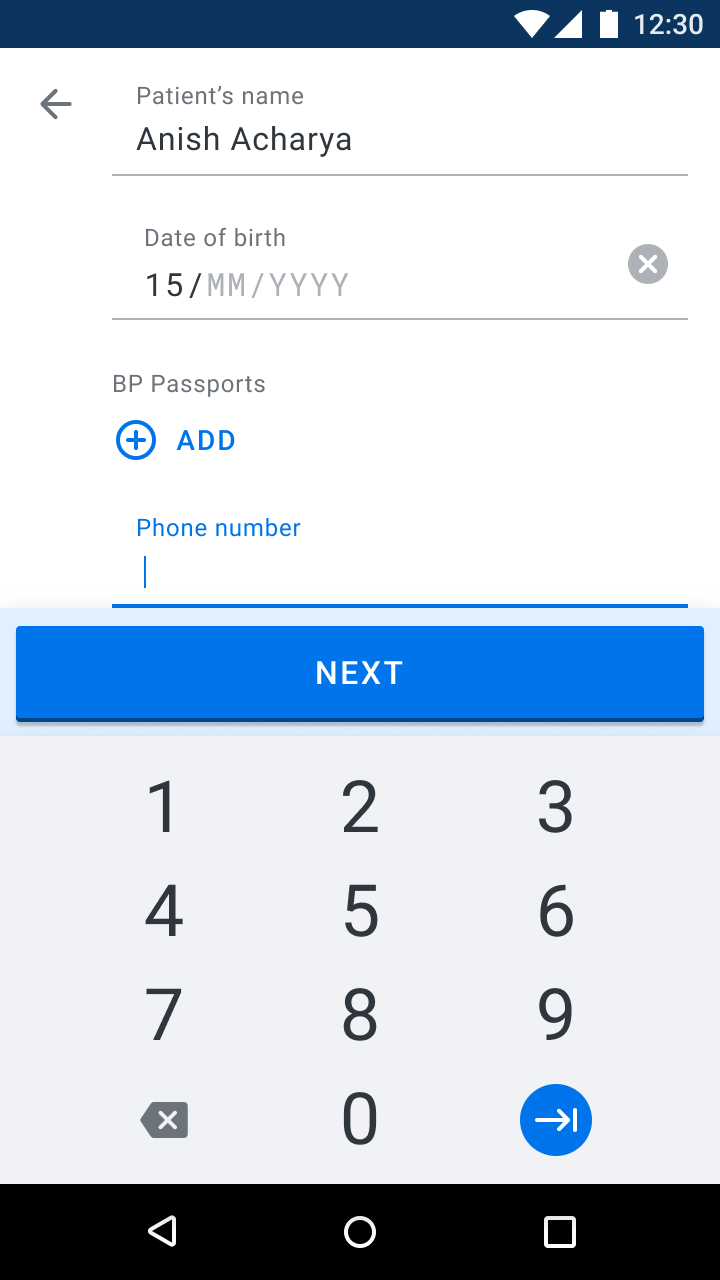Continue with the NEXT button
Screen dimensions: 720x1280
(360, 673)
